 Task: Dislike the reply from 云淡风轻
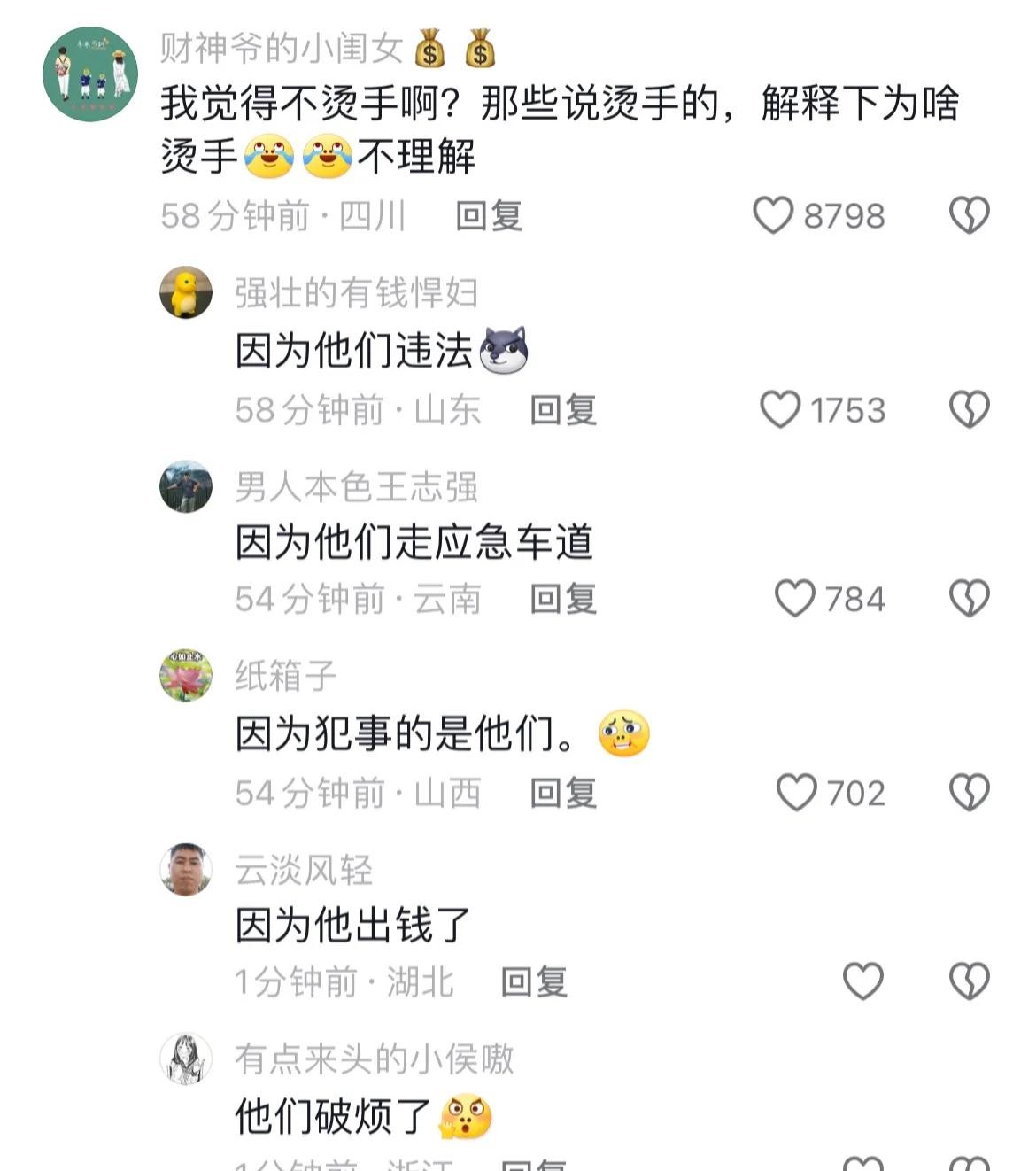coord(969,981)
